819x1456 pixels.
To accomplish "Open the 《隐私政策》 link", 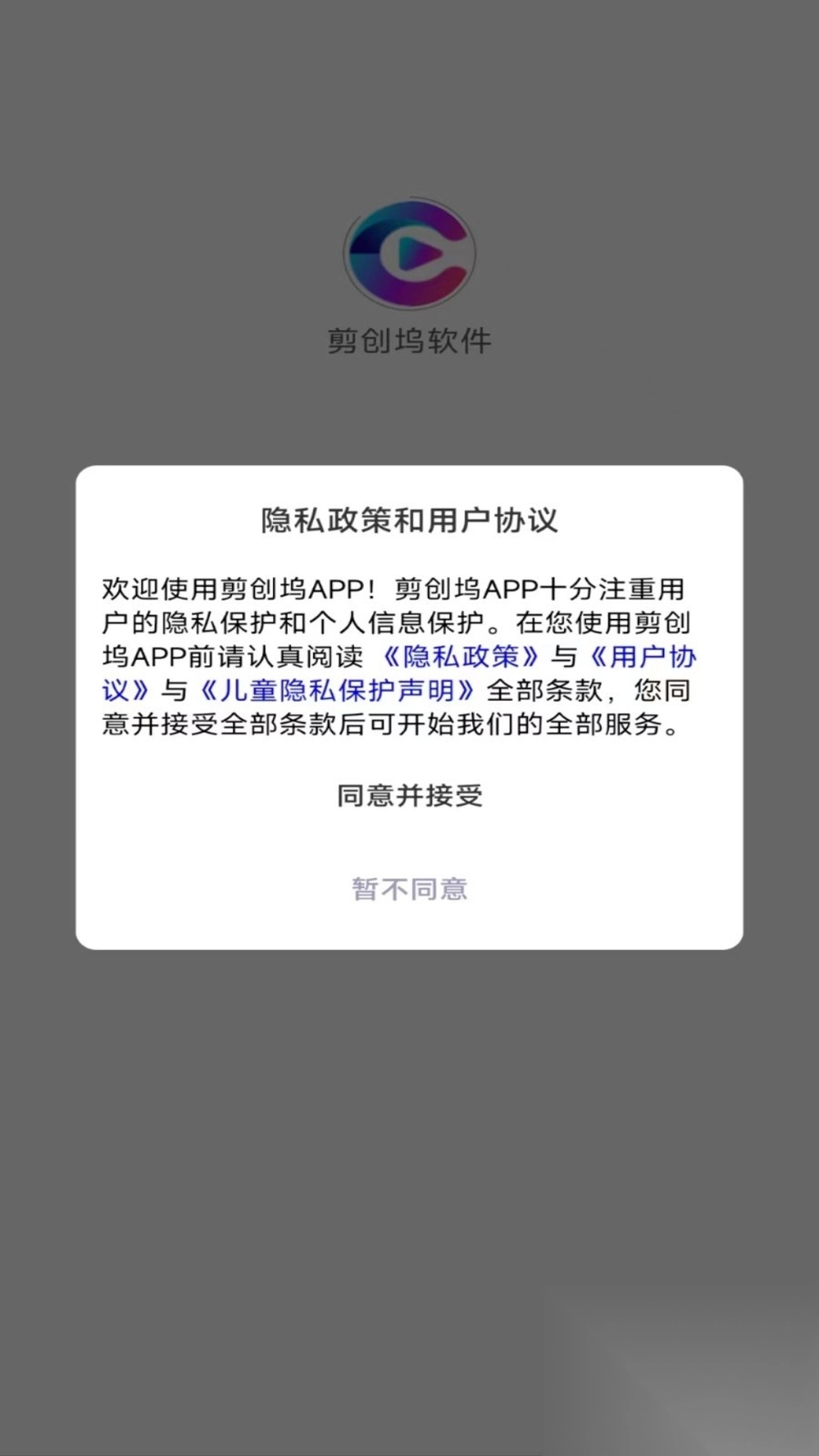I will [460, 656].
